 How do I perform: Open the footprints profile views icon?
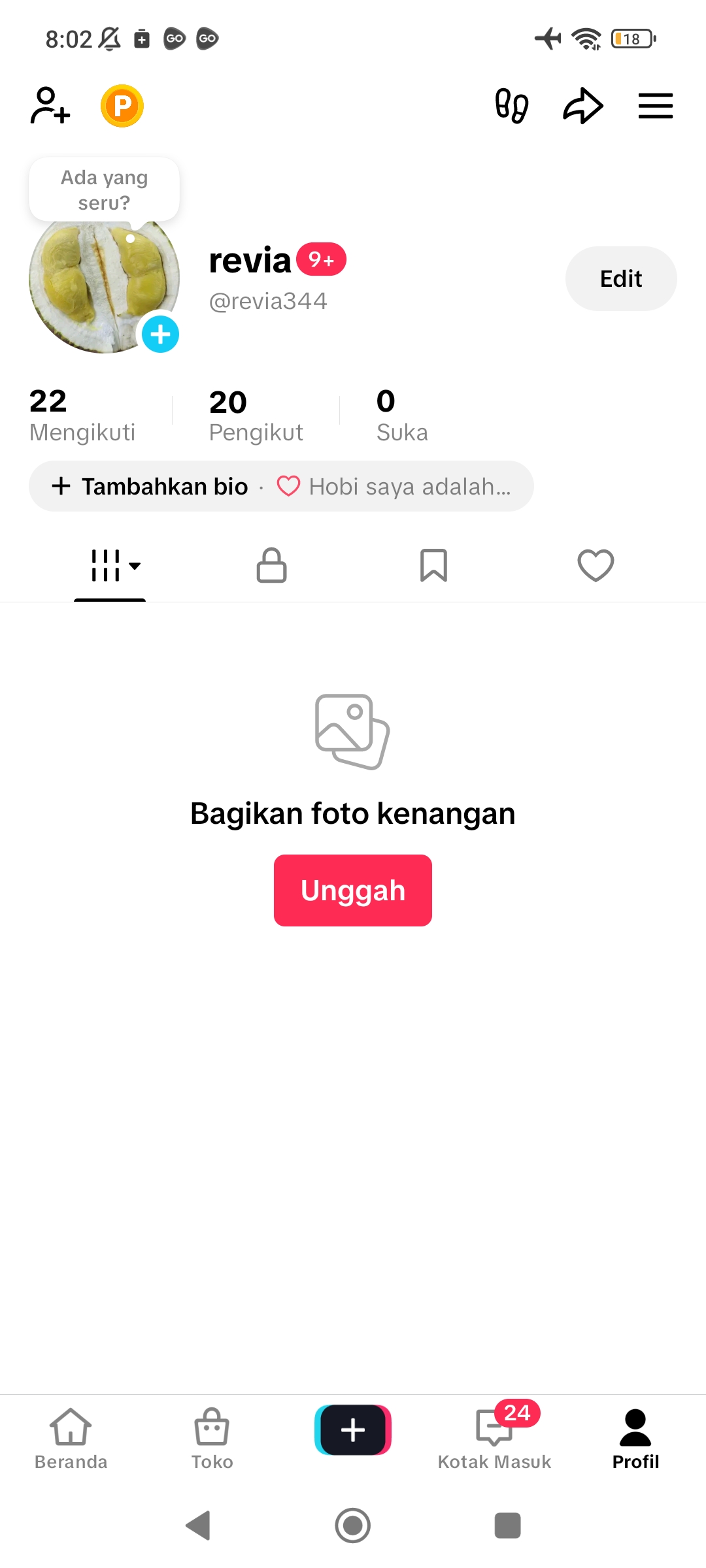point(511,105)
